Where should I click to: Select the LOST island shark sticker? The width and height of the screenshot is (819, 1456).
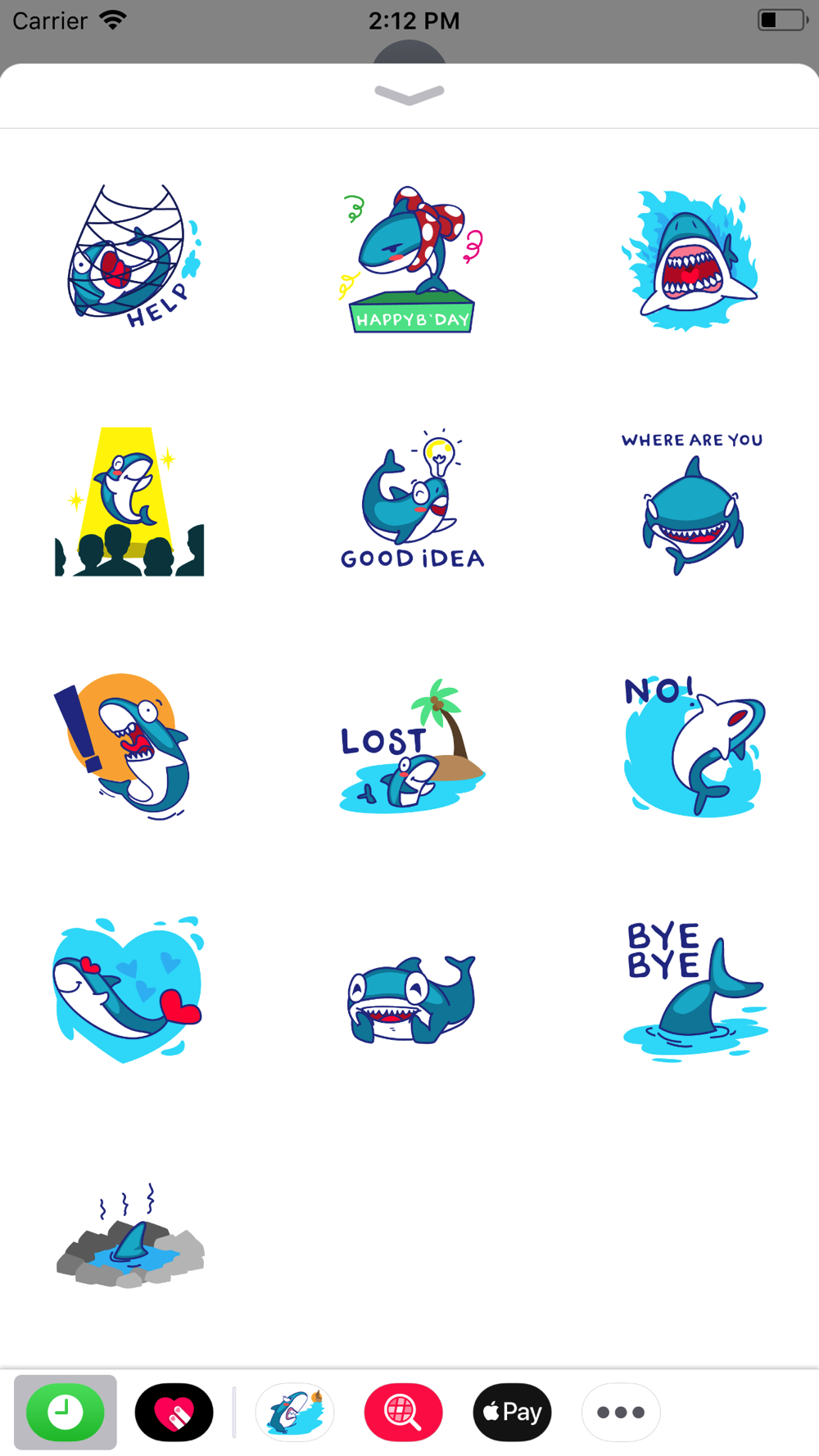(411, 747)
